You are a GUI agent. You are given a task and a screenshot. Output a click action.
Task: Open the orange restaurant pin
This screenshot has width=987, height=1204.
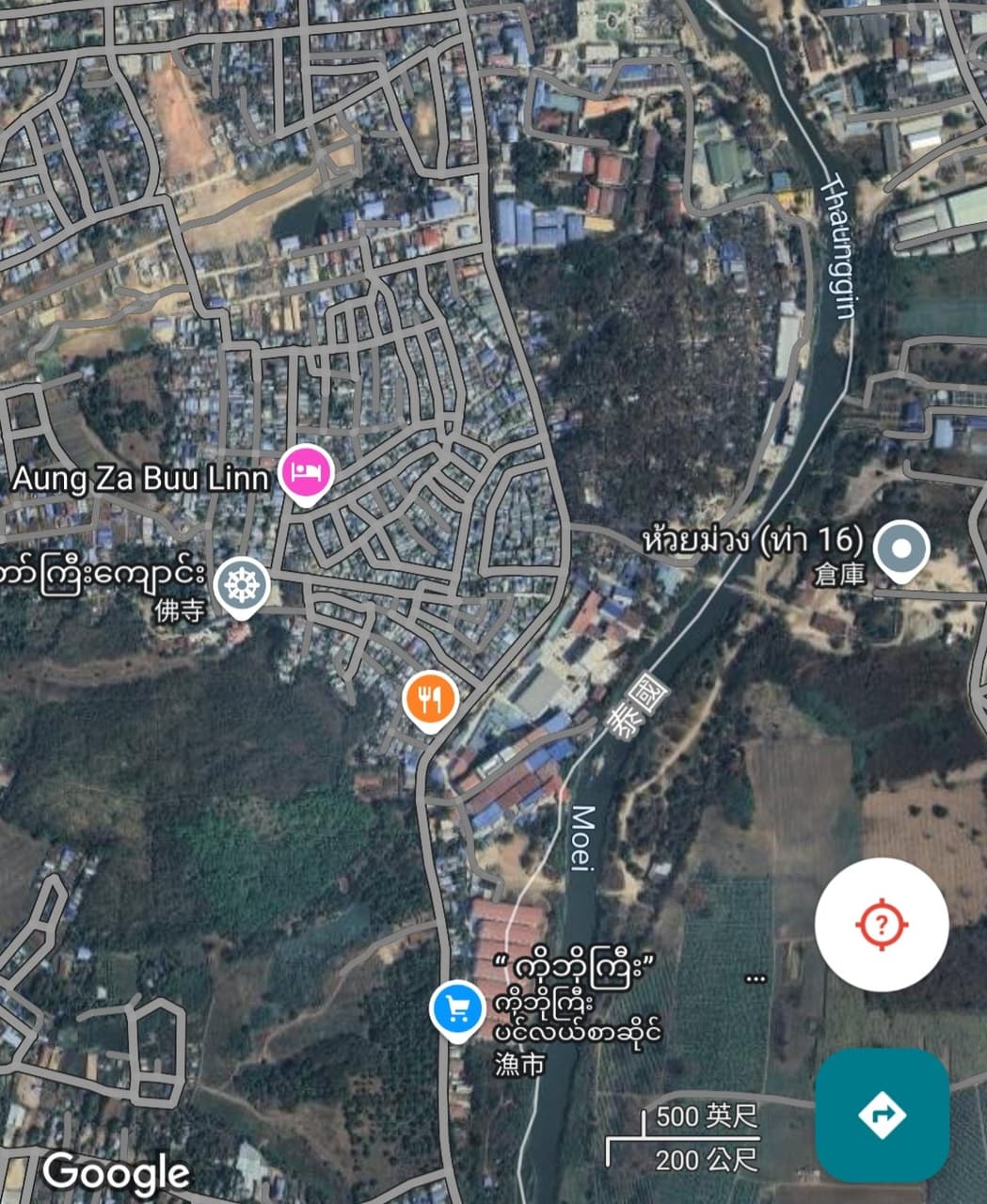(430, 699)
